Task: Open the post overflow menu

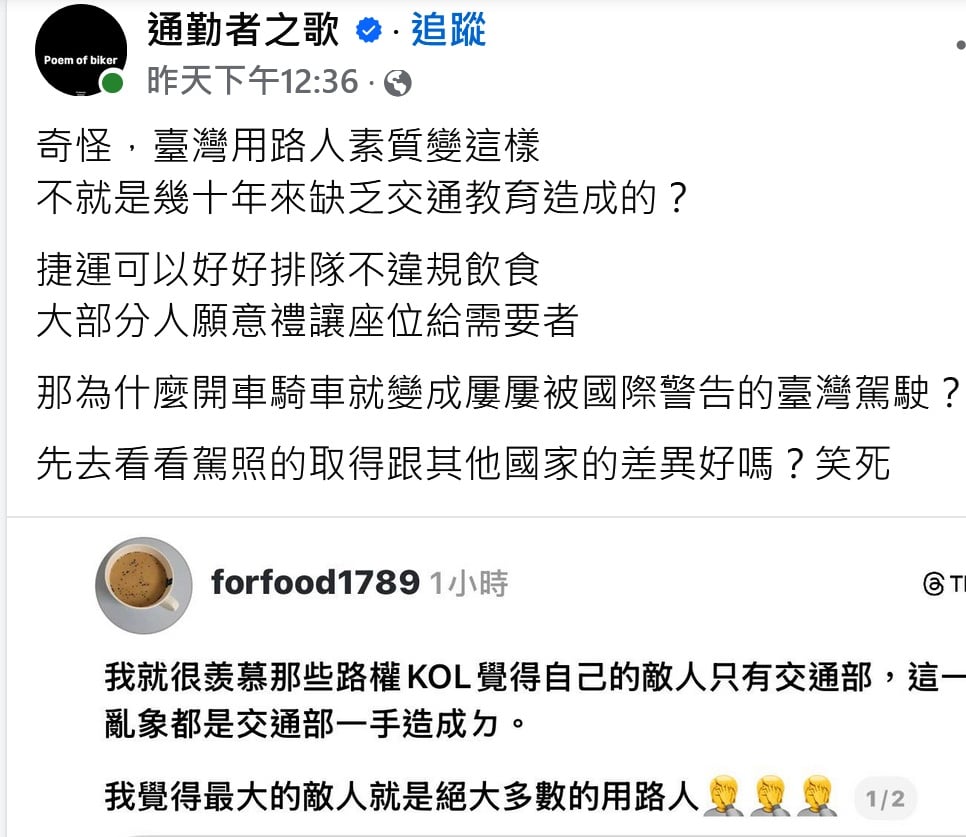Action: pos(959,46)
